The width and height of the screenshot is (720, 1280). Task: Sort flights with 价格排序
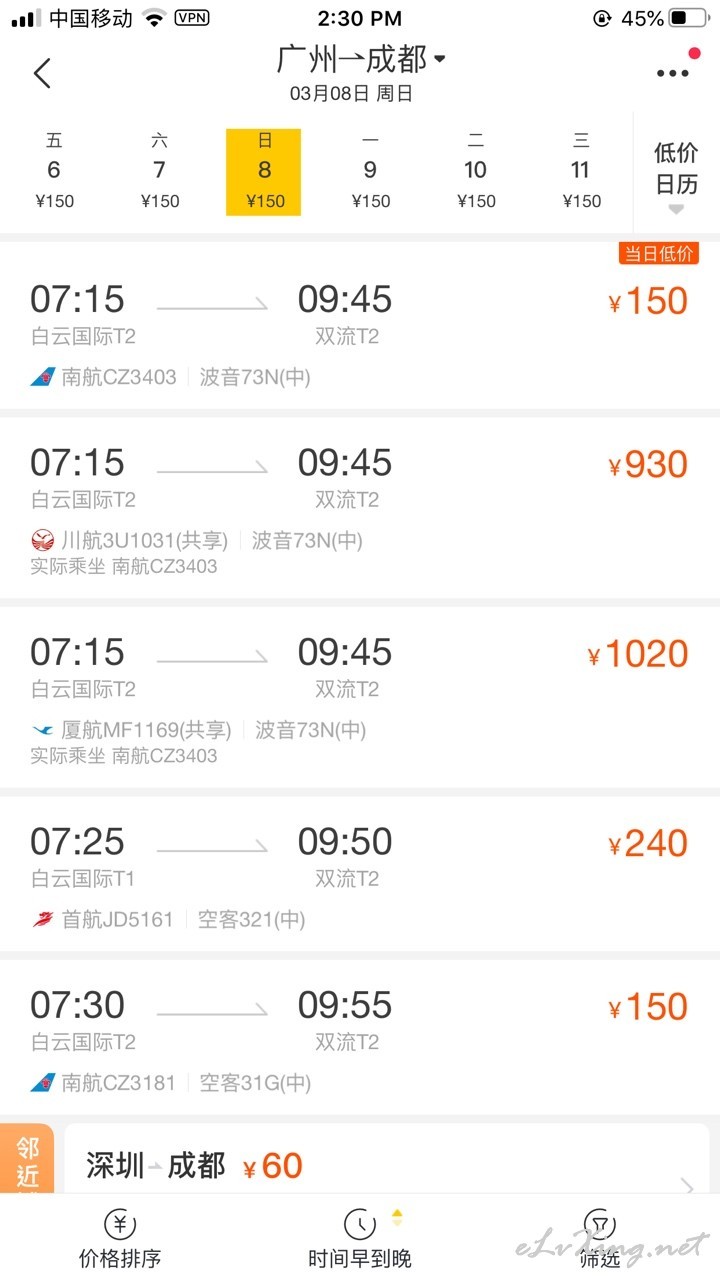pos(120,1239)
